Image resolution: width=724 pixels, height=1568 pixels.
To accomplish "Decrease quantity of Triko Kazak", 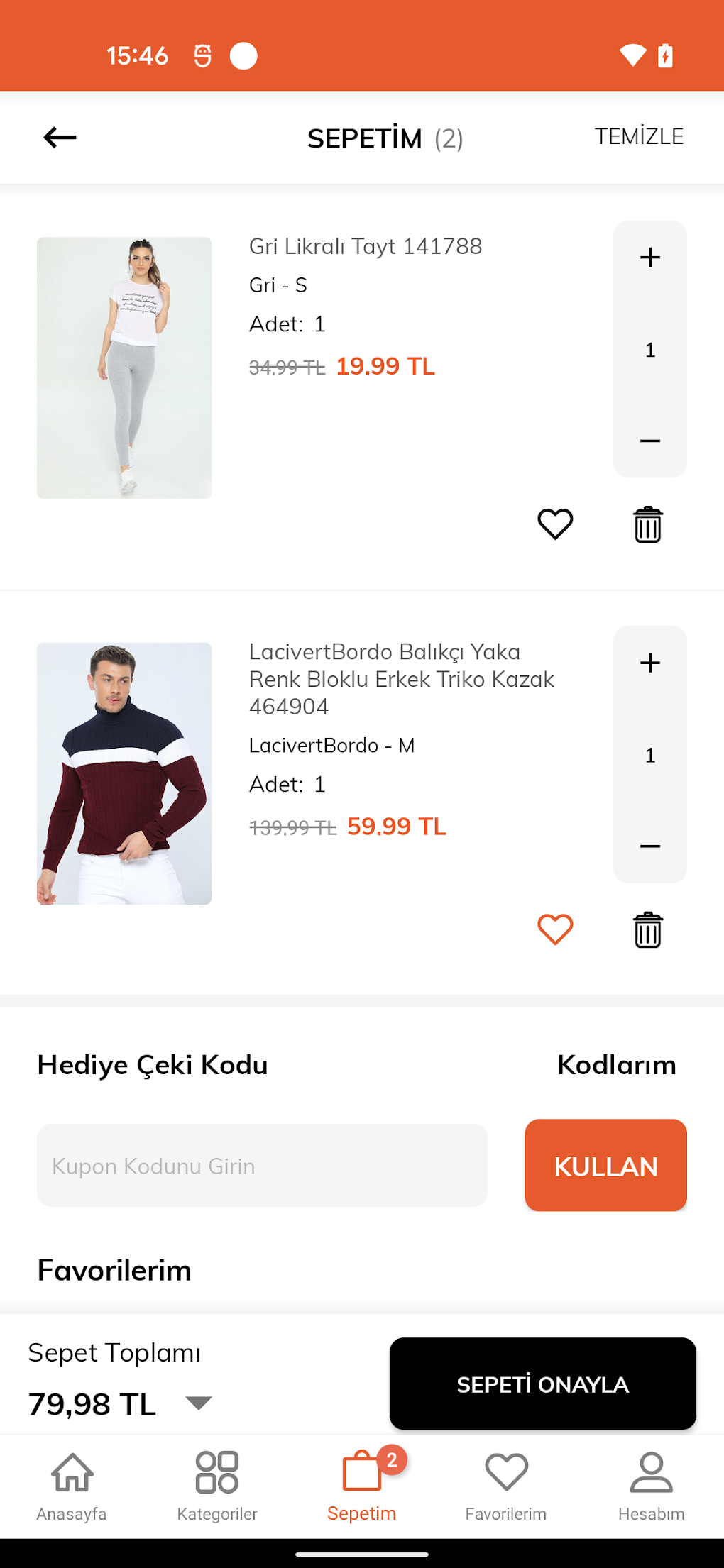I will point(649,846).
